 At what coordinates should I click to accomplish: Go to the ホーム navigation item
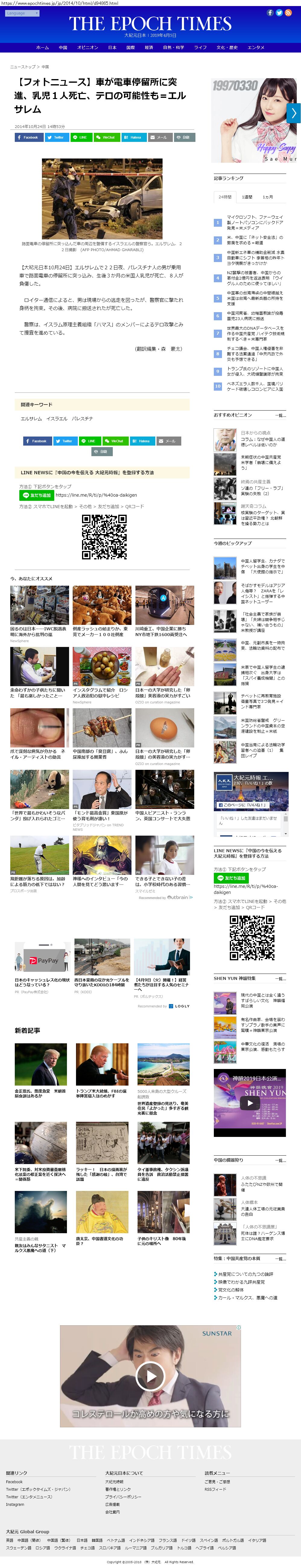(x=42, y=47)
